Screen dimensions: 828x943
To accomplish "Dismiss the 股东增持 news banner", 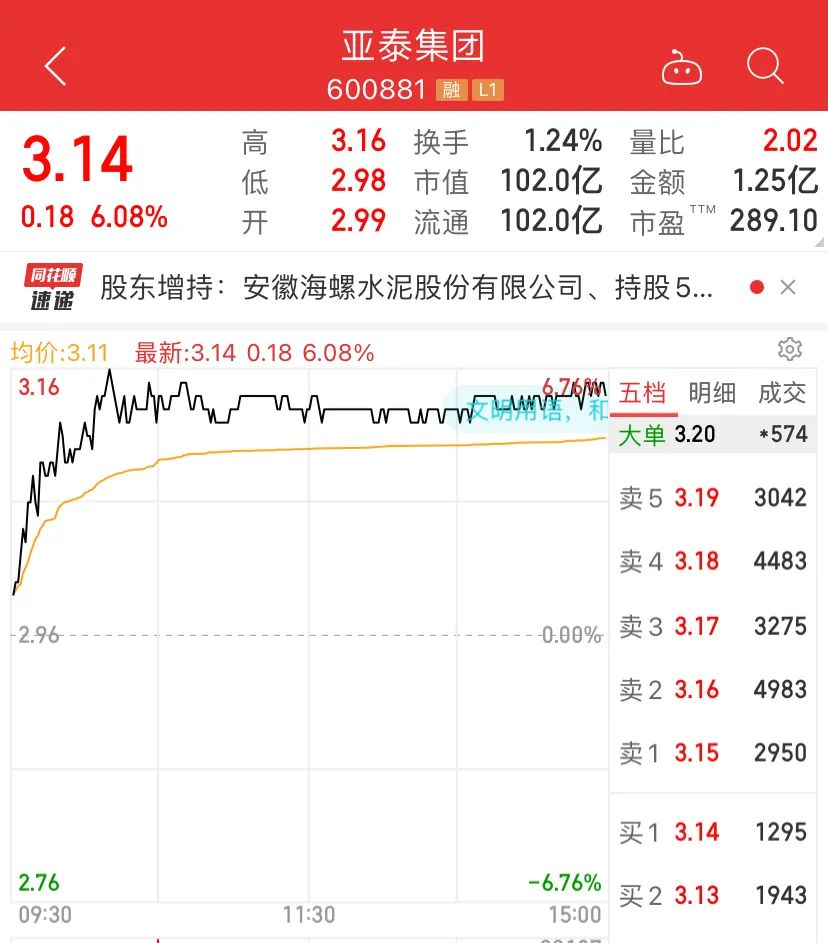I will pos(788,288).
